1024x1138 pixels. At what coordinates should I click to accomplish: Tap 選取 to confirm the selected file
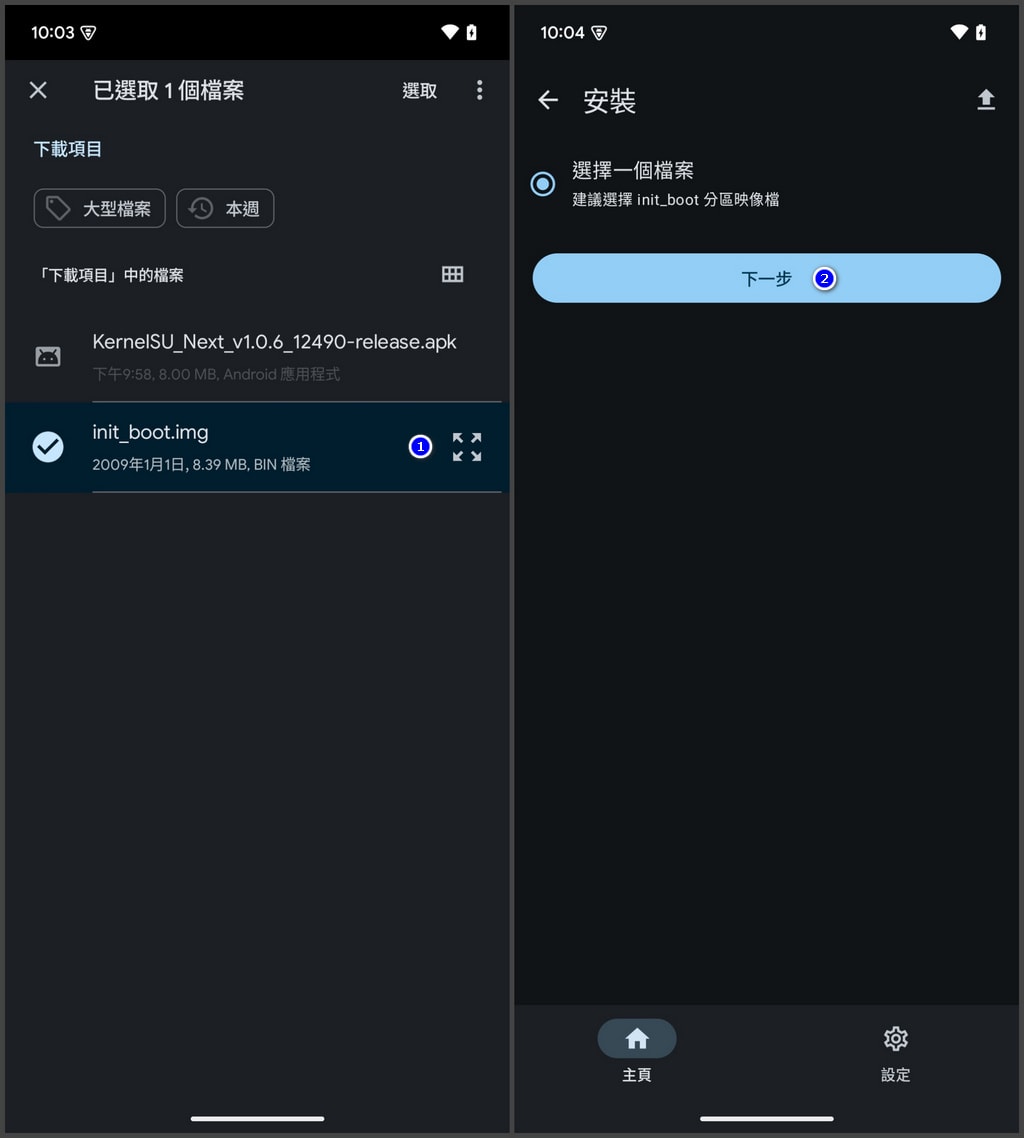tap(419, 91)
